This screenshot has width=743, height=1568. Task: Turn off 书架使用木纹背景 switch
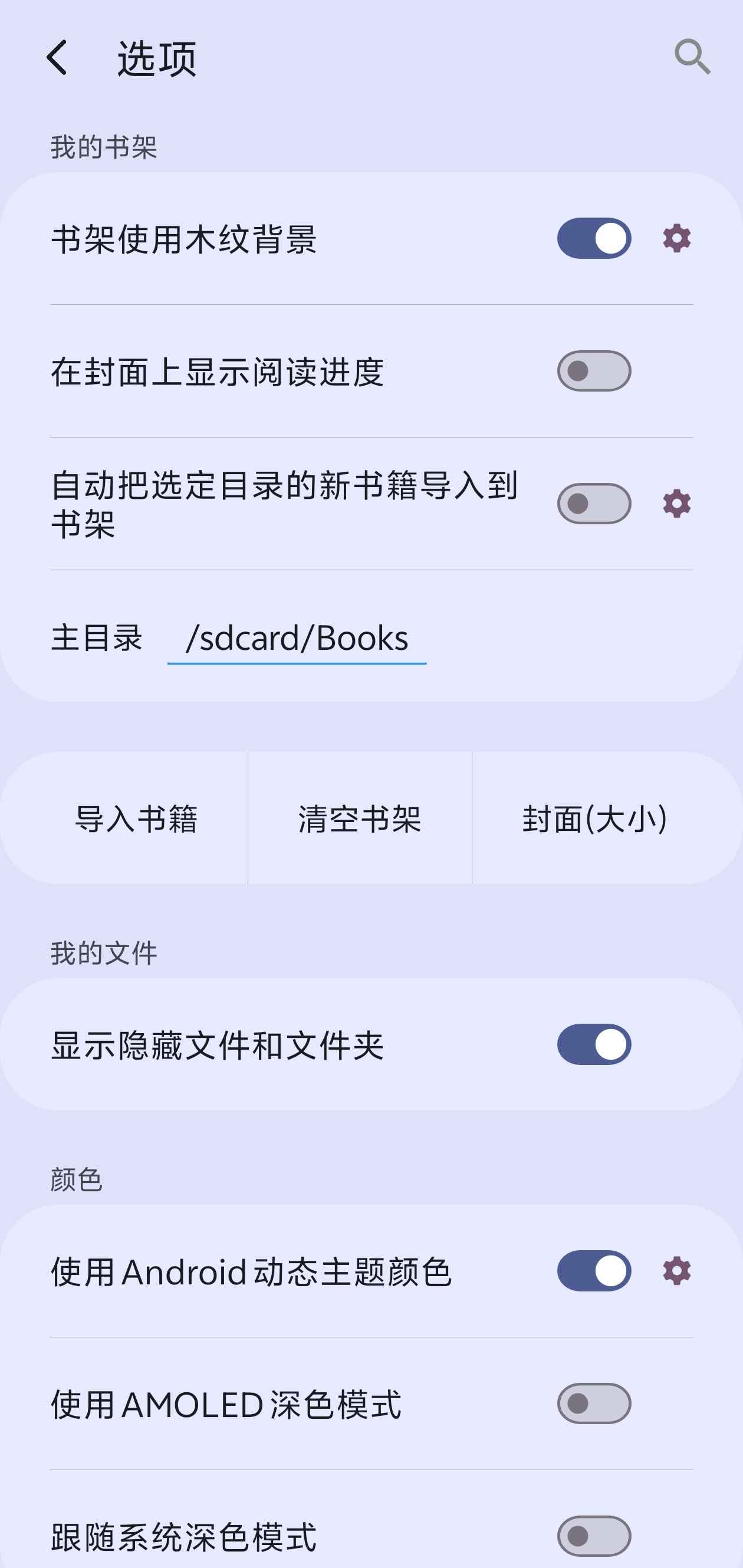coord(594,238)
